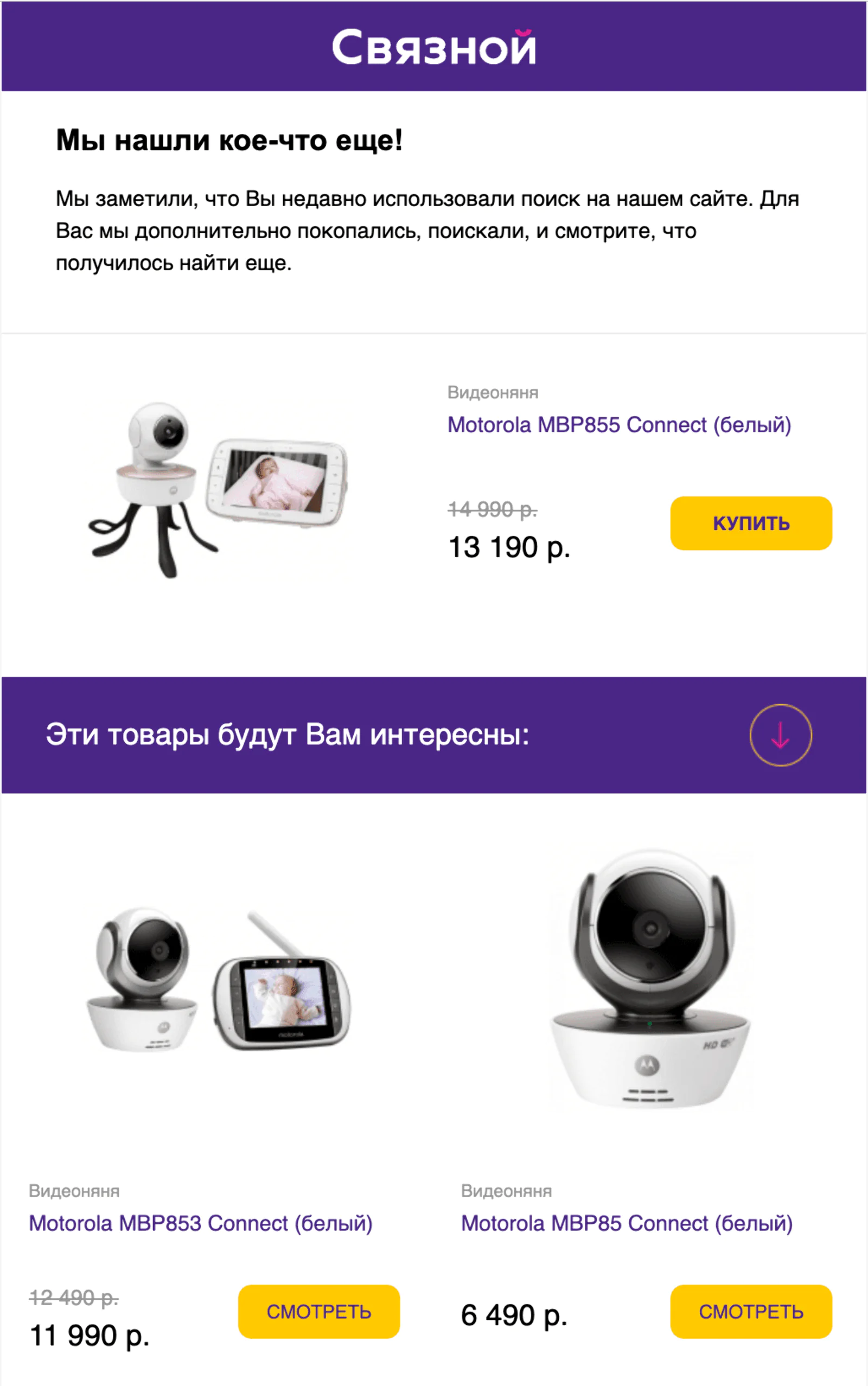Tap the down arrow icon in purple banner

pos(780,734)
